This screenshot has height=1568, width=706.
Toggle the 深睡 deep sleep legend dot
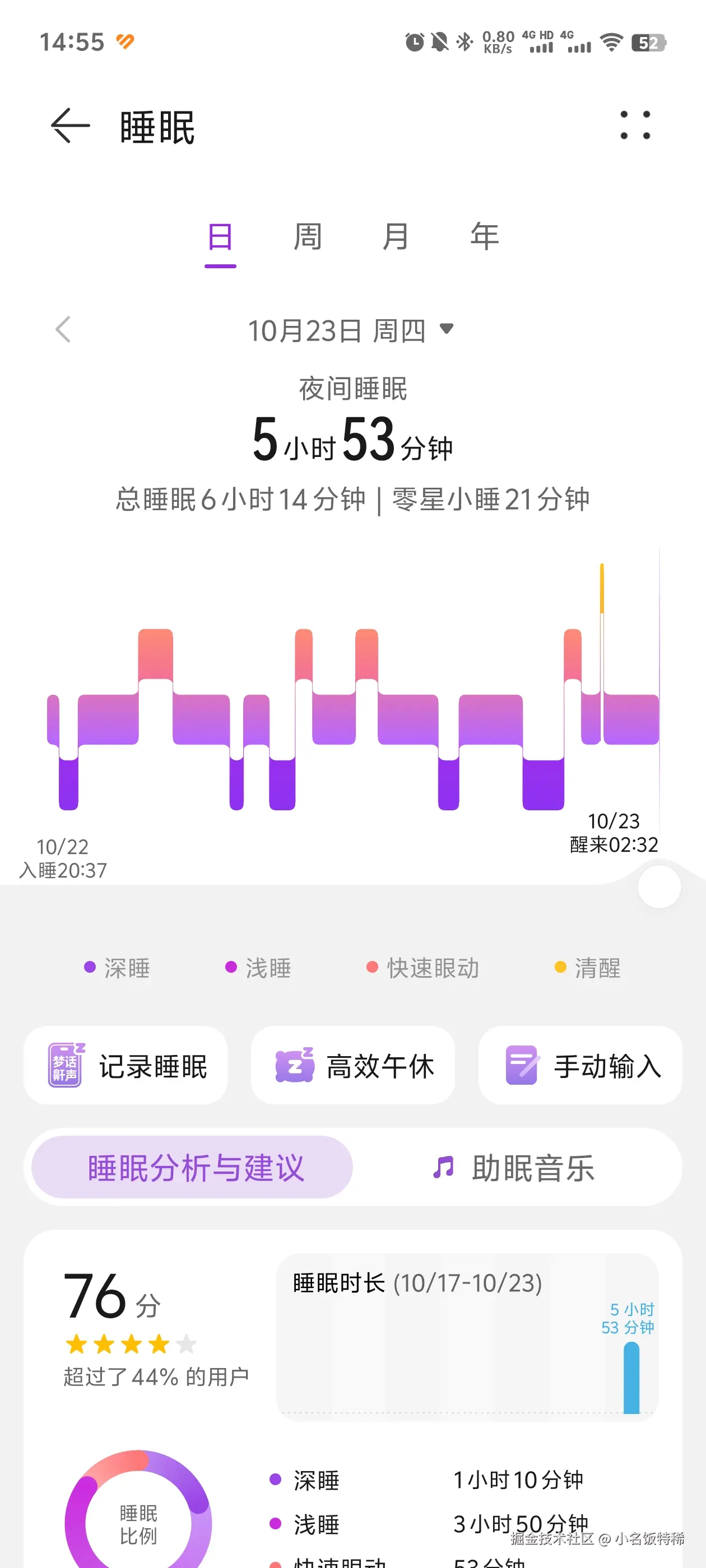pos(90,968)
